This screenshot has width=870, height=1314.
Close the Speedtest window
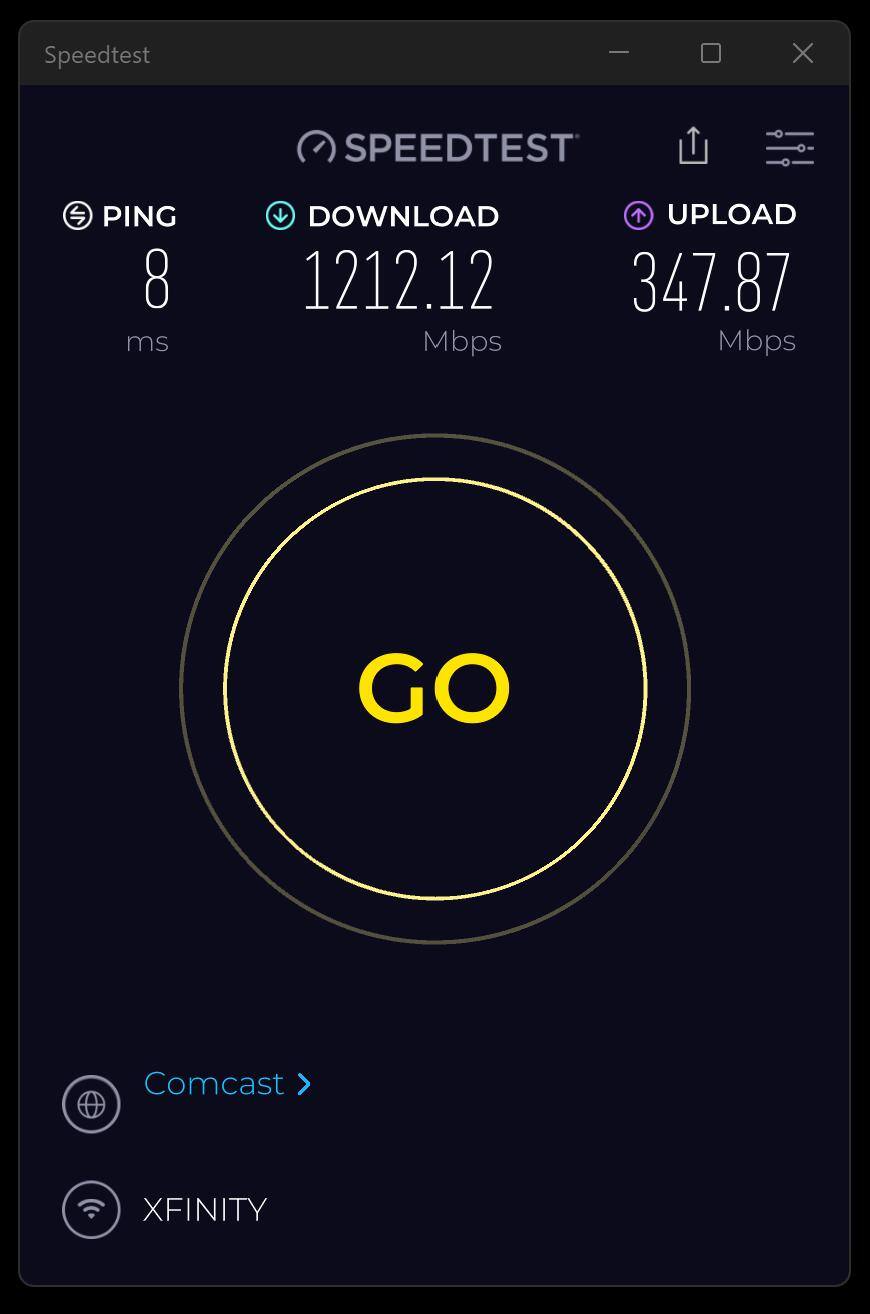click(x=802, y=54)
